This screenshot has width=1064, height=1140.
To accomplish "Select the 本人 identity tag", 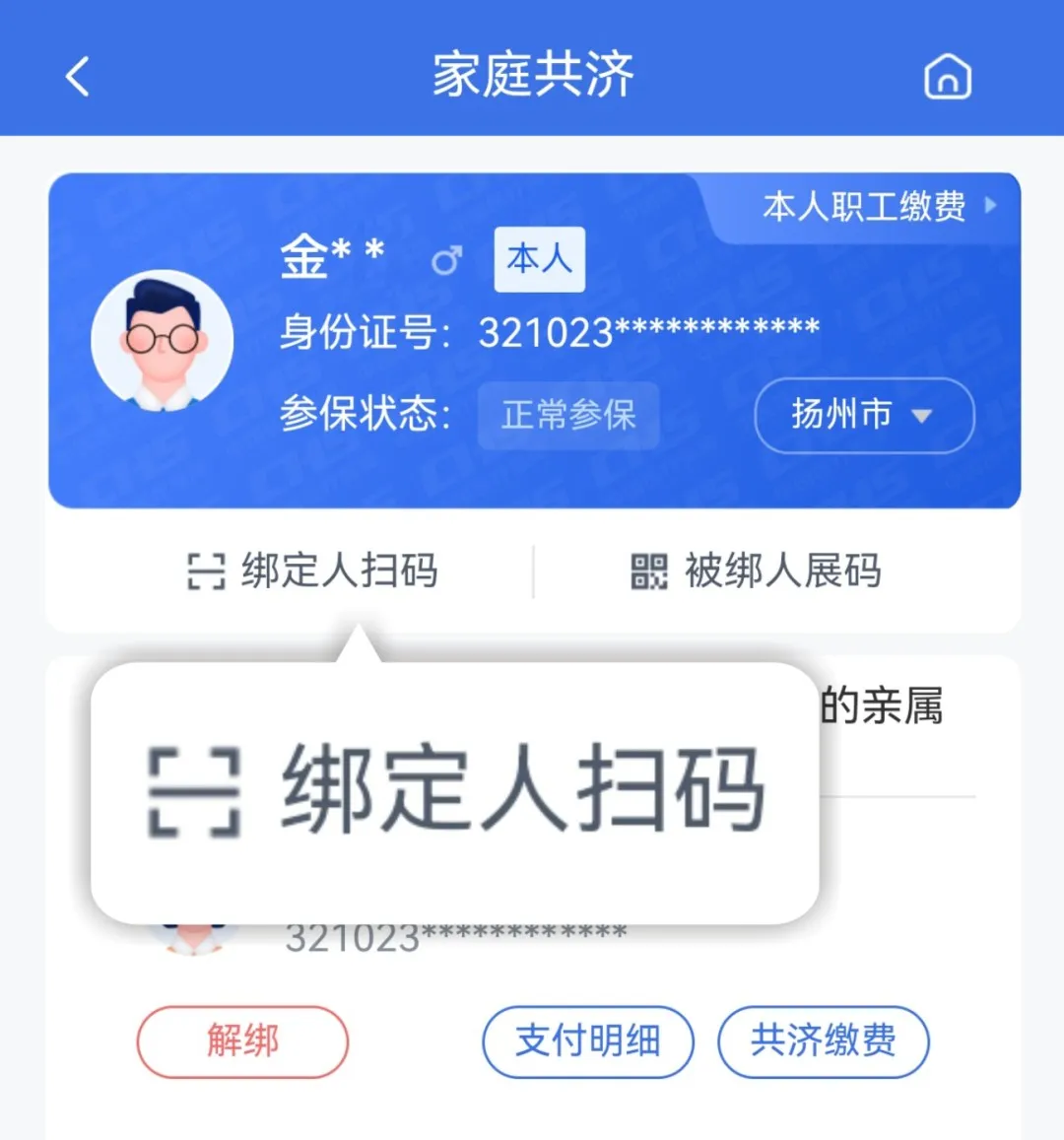I will [x=537, y=259].
